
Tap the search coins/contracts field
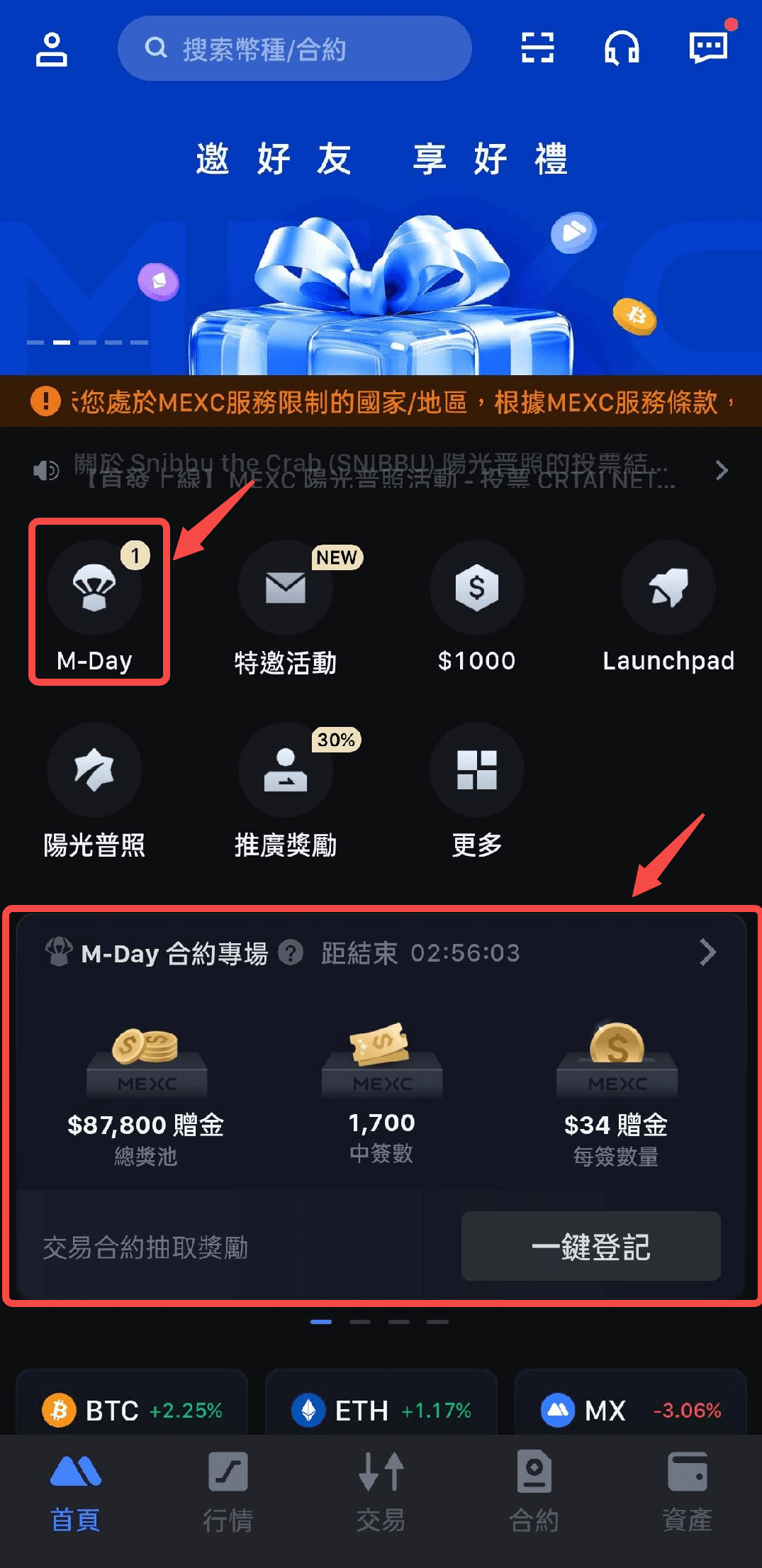294,49
